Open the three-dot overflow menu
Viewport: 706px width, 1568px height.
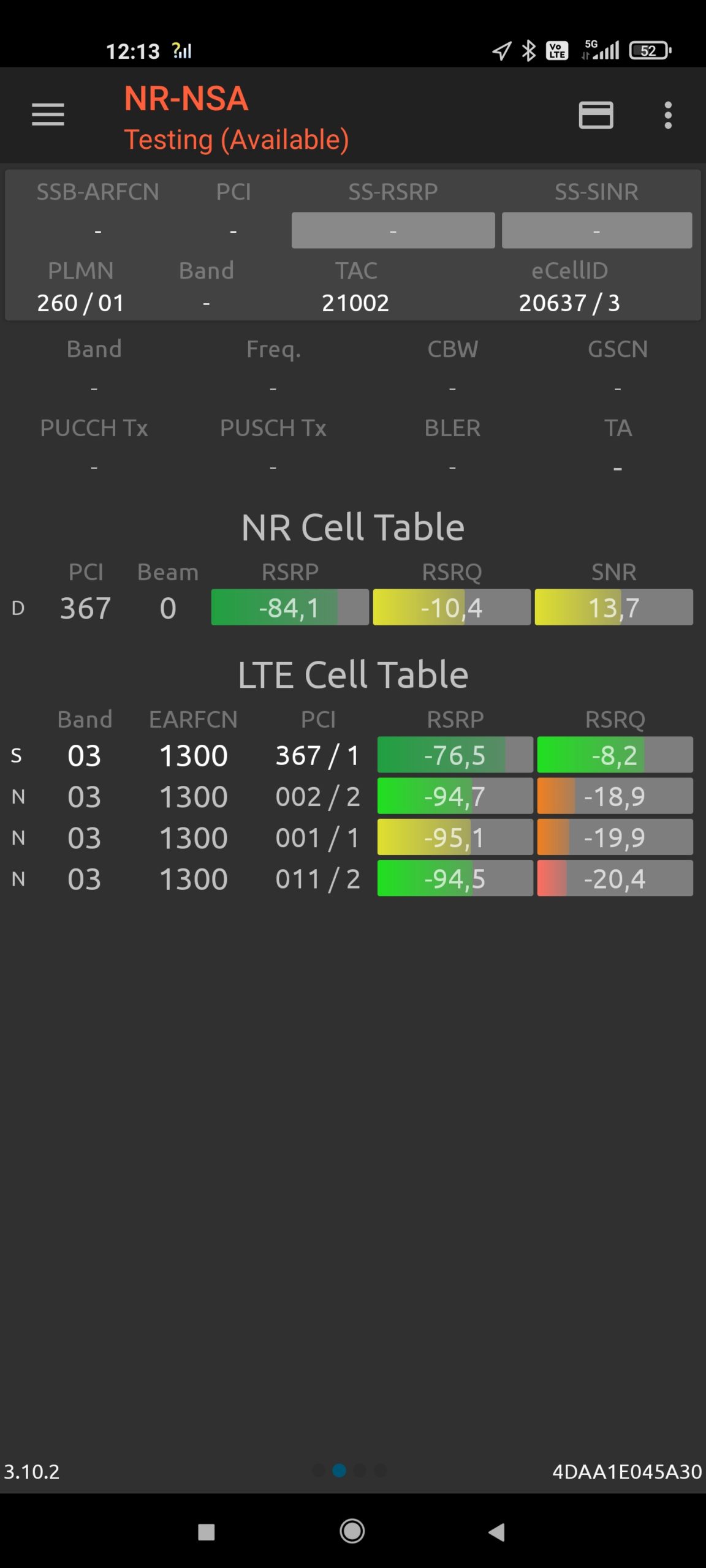667,115
